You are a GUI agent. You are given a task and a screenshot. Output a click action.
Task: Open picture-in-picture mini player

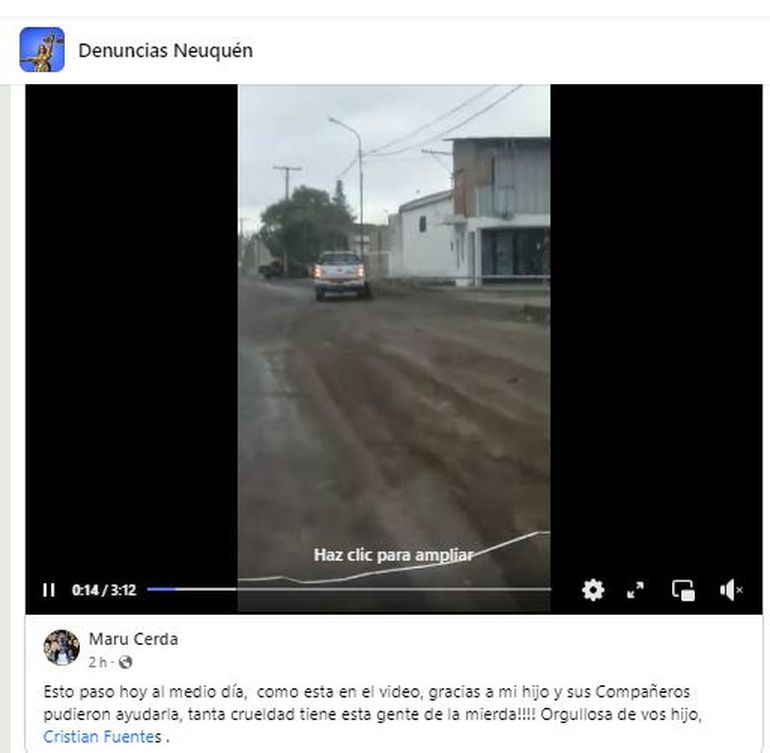[x=684, y=590]
